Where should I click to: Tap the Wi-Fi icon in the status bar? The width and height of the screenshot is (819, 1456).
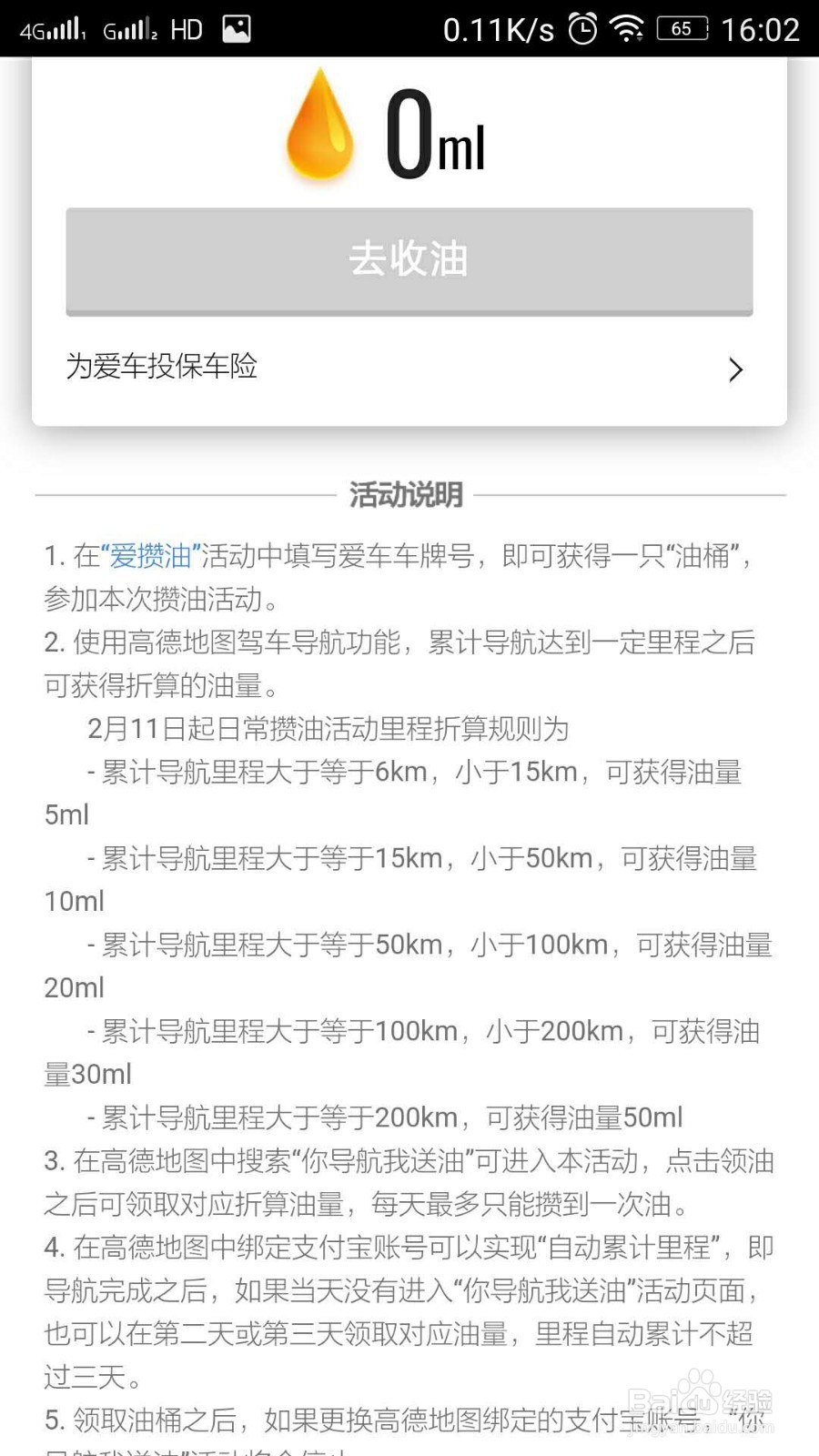point(627,29)
